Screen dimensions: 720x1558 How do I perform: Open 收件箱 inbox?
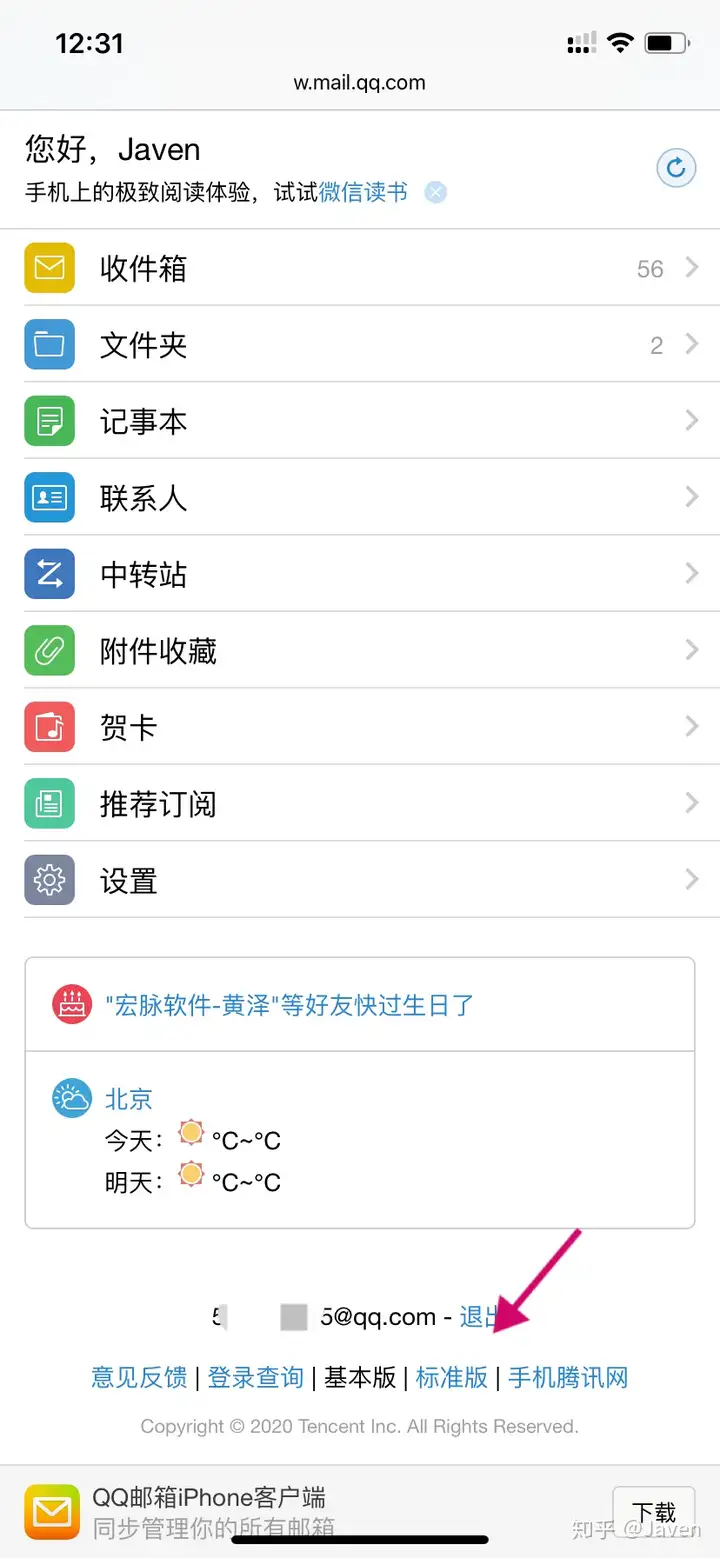[360, 268]
